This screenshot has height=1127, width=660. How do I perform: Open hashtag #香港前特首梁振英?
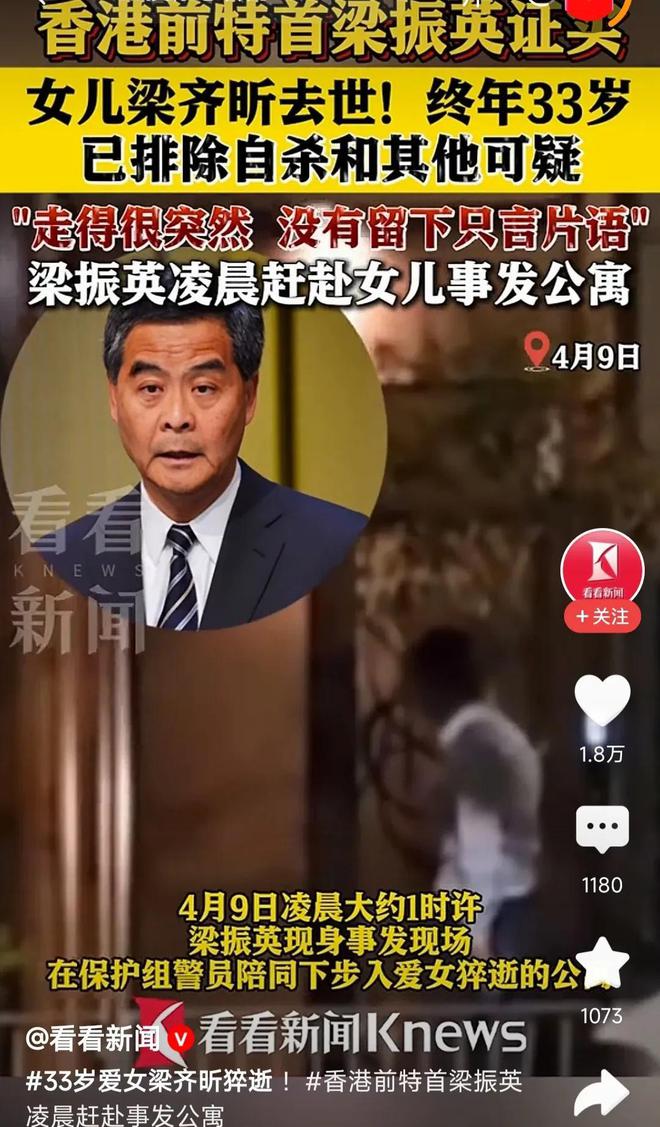point(414,1082)
